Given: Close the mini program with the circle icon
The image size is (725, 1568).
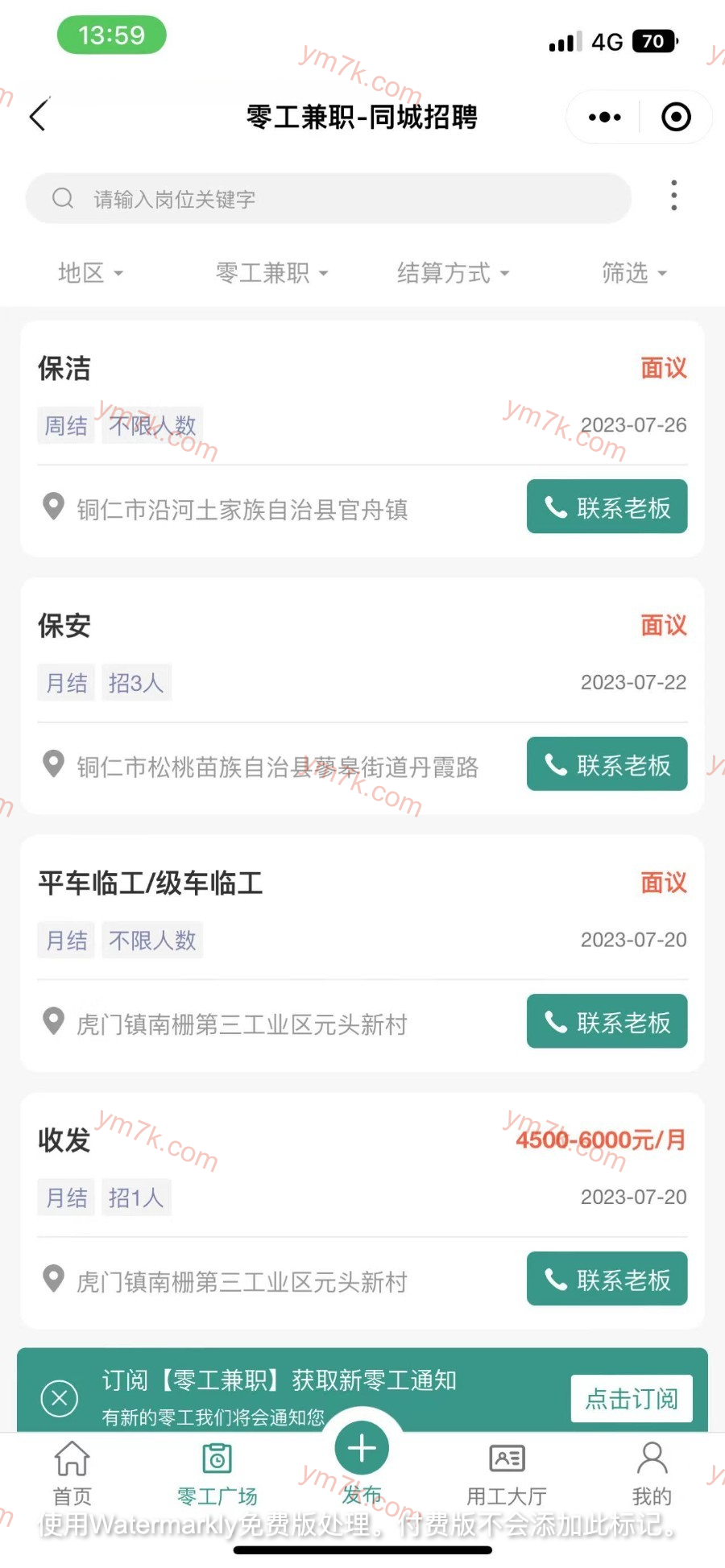Looking at the screenshot, I should [x=676, y=117].
